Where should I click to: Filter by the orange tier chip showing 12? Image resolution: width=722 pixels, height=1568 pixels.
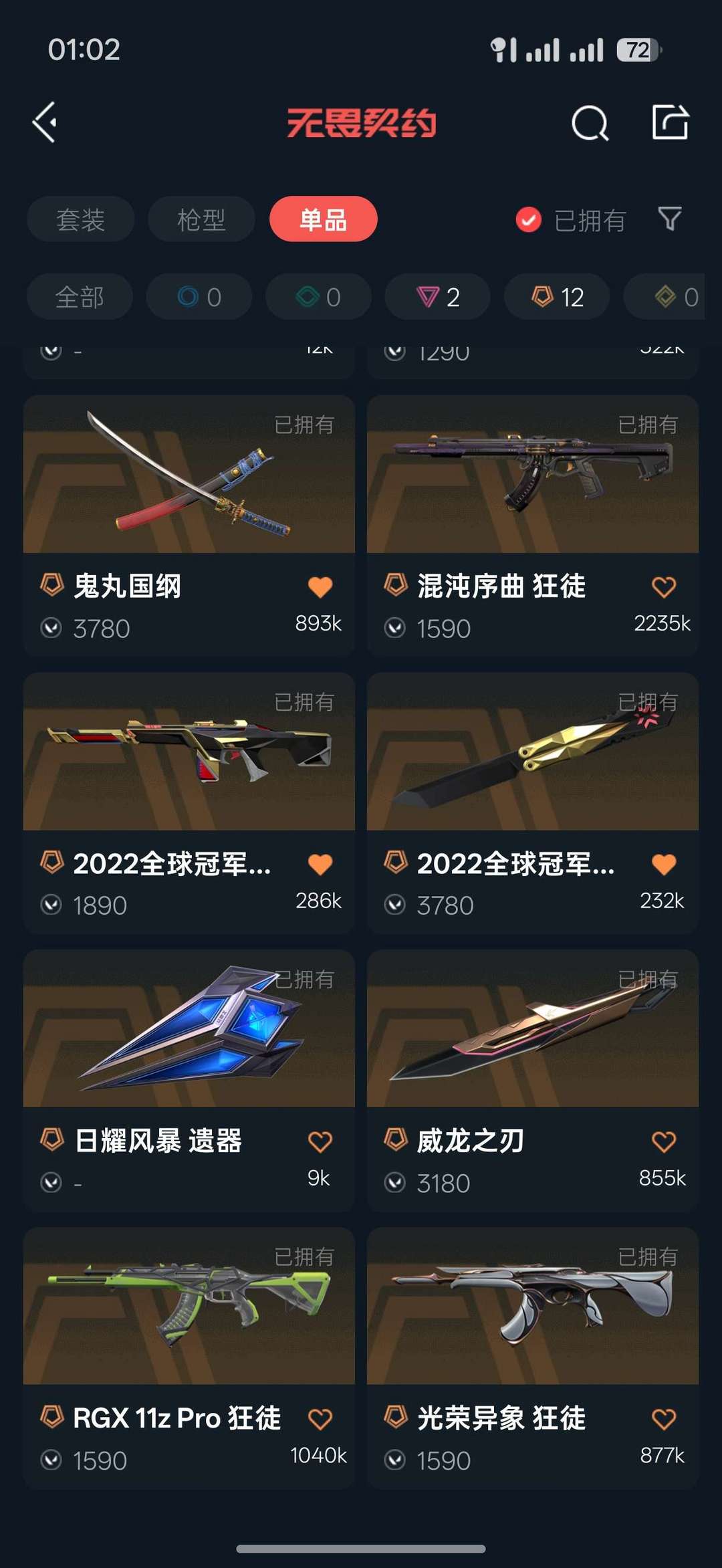pos(557,297)
